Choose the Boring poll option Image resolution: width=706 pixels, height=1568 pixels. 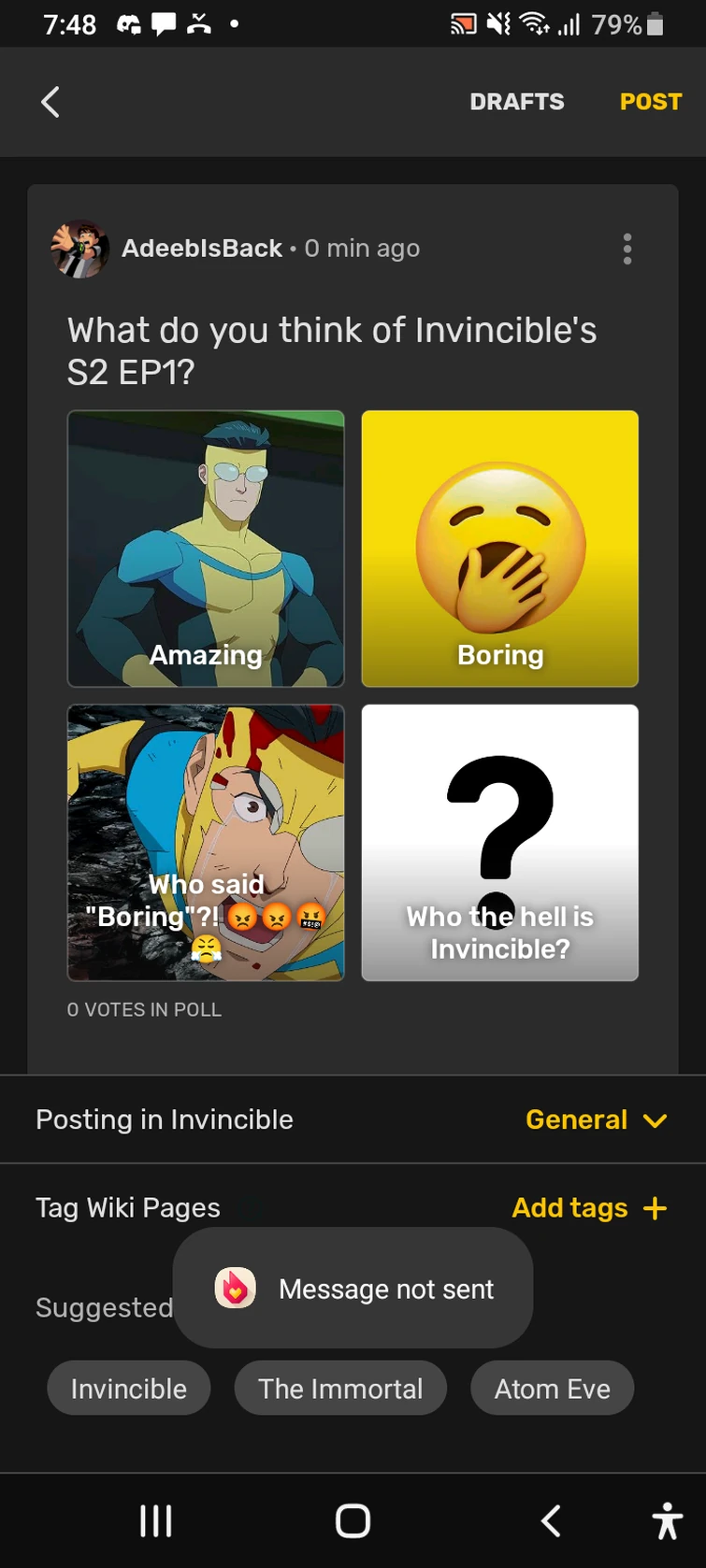[499, 549]
